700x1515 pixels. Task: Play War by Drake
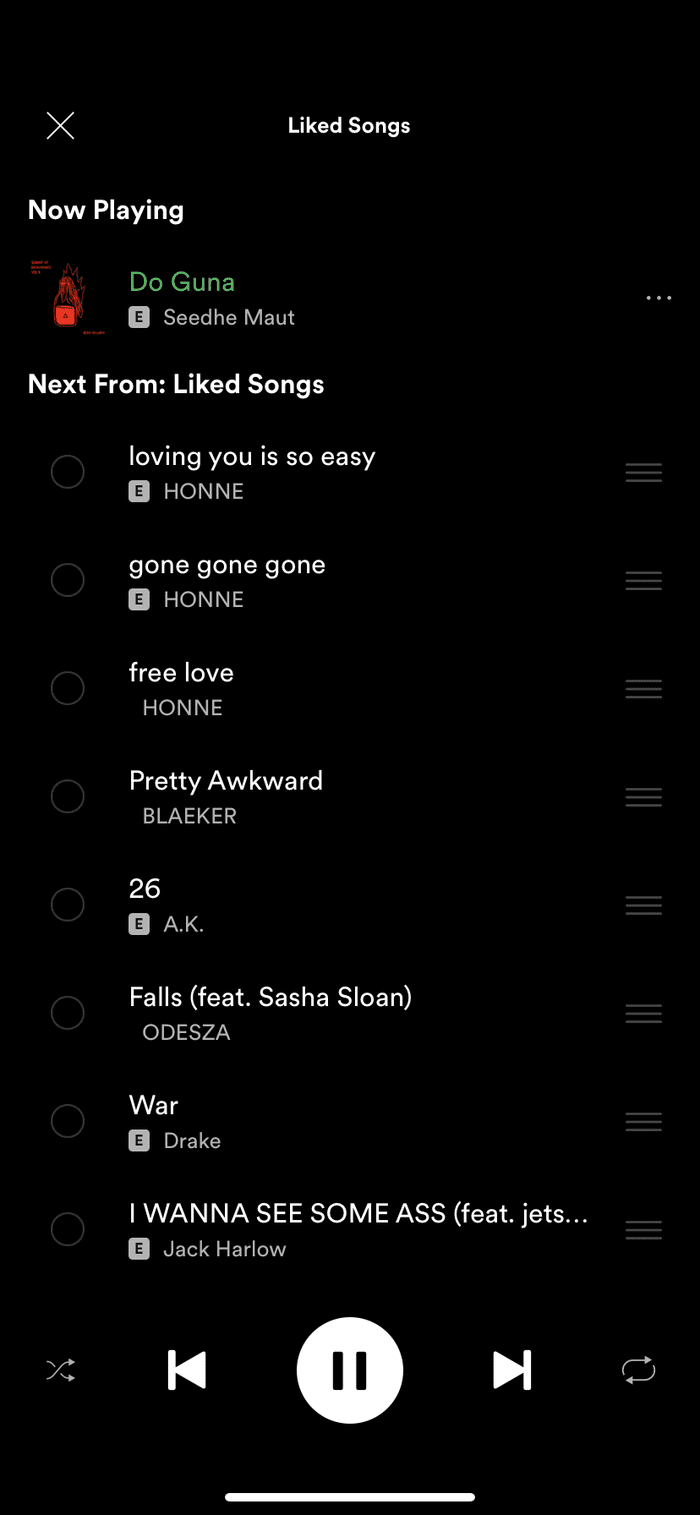pyautogui.click(x=175, y=1121)
